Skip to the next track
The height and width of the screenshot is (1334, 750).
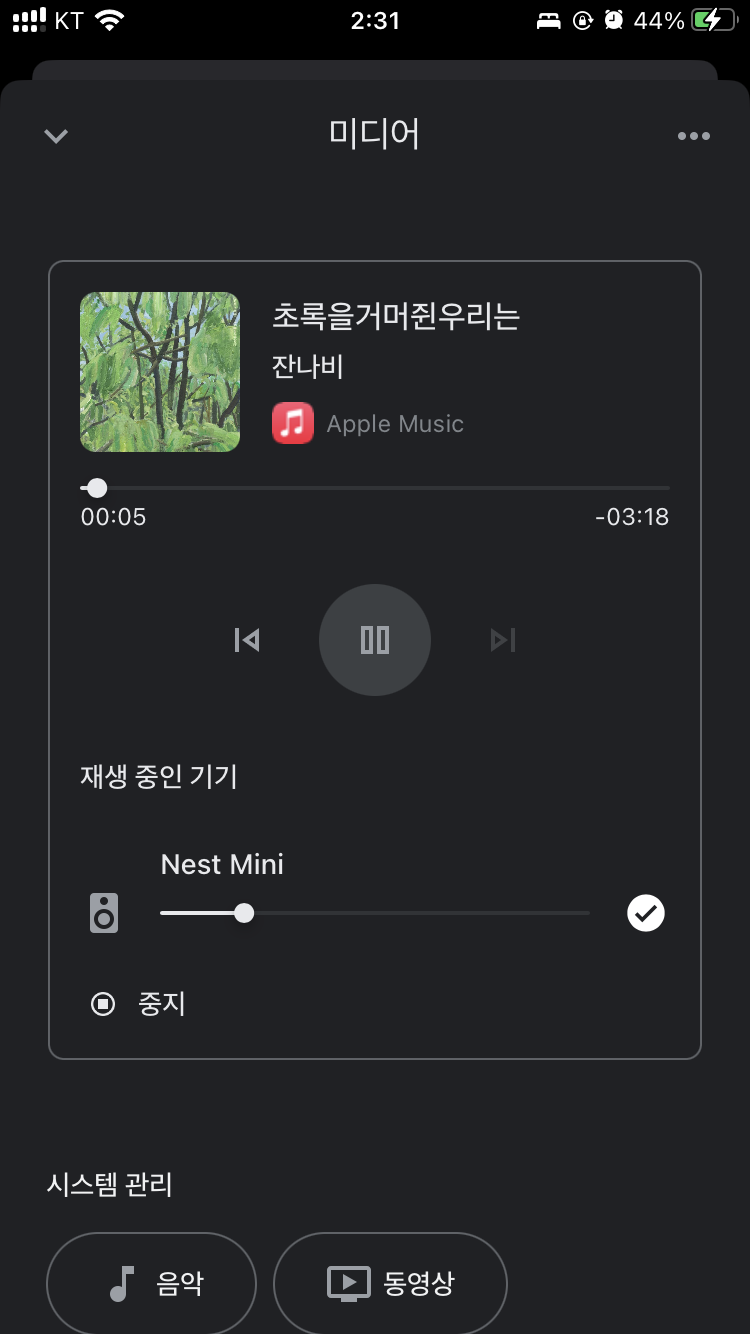(503, 640)
